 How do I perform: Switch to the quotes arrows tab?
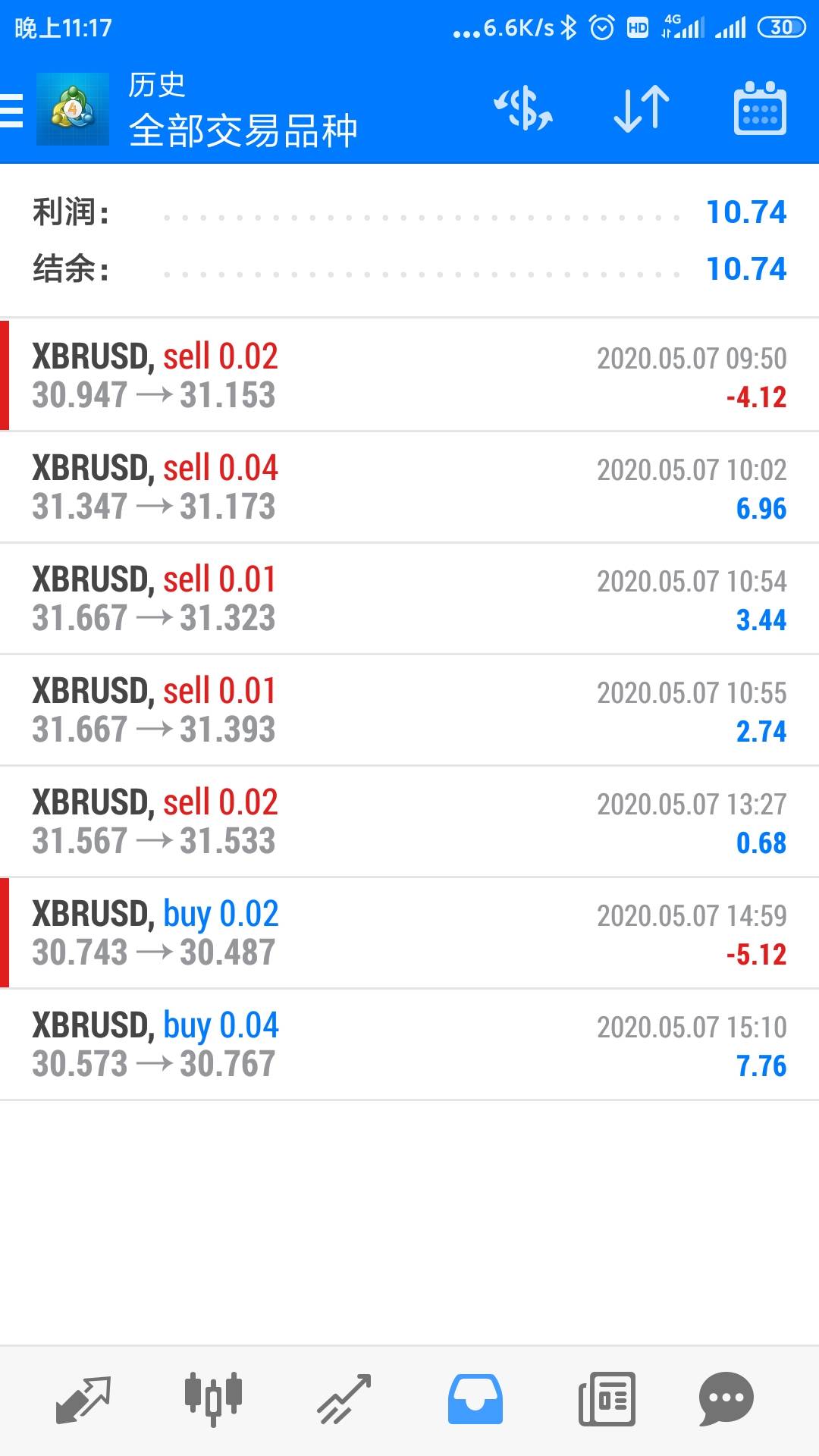[83, 1399]
